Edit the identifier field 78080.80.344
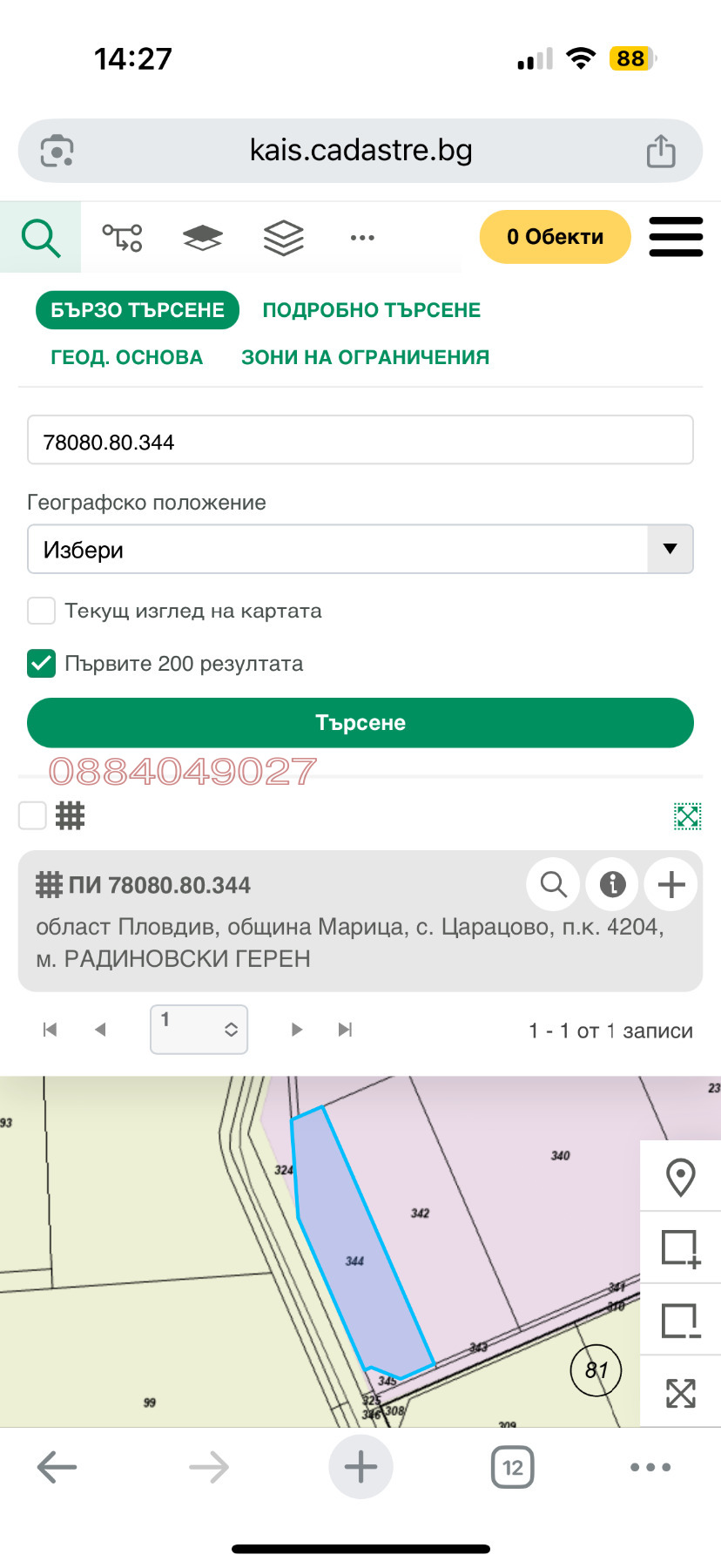 360,442
